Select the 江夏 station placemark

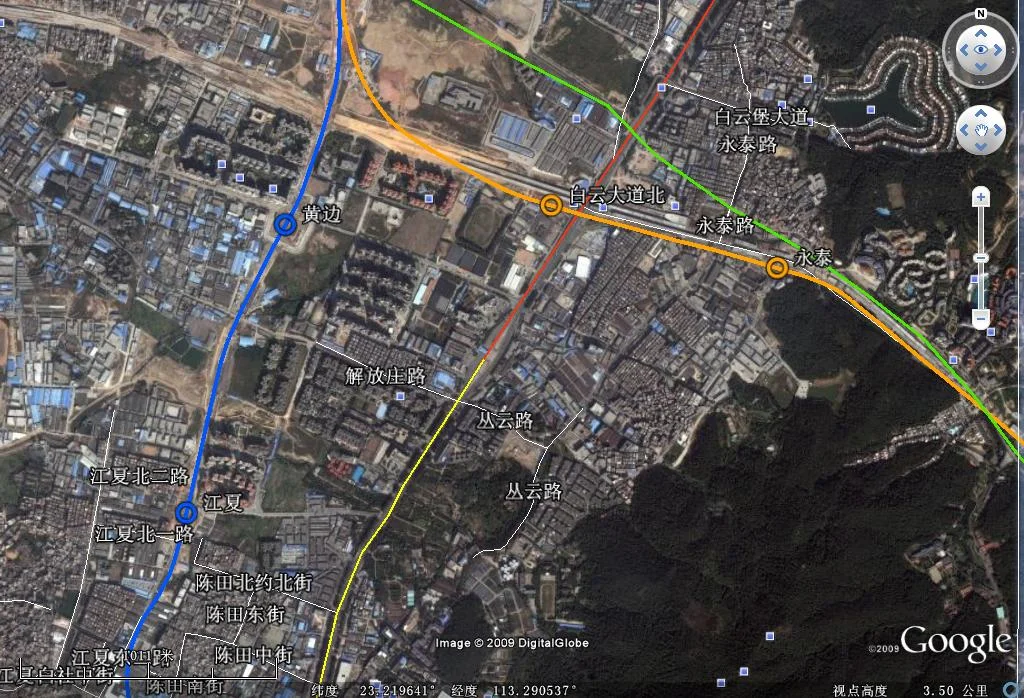click(x=186, y=513)
